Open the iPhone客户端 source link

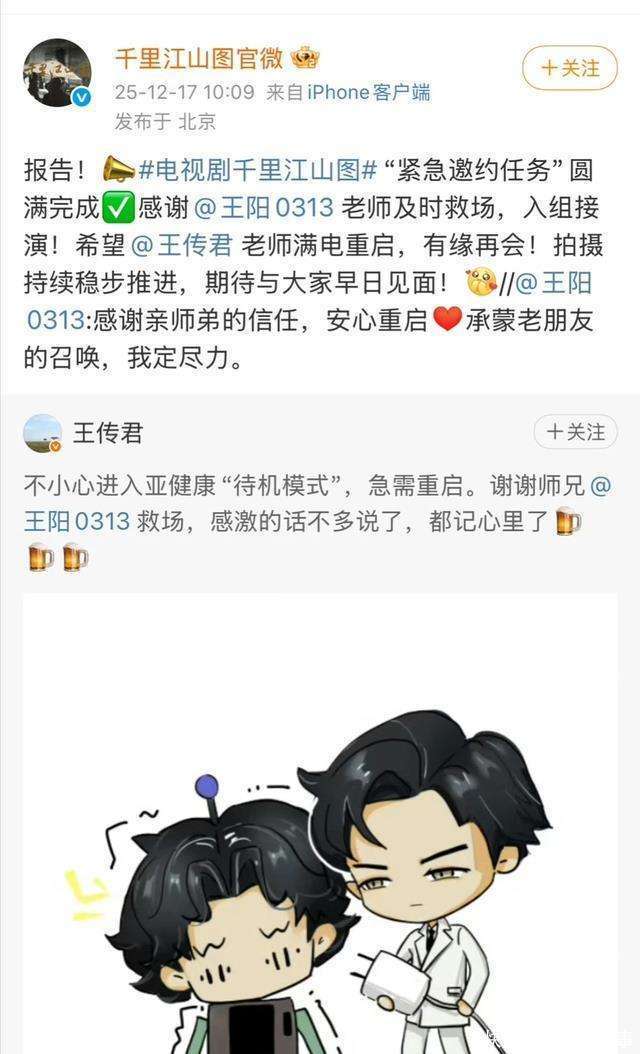click(368, 93)
